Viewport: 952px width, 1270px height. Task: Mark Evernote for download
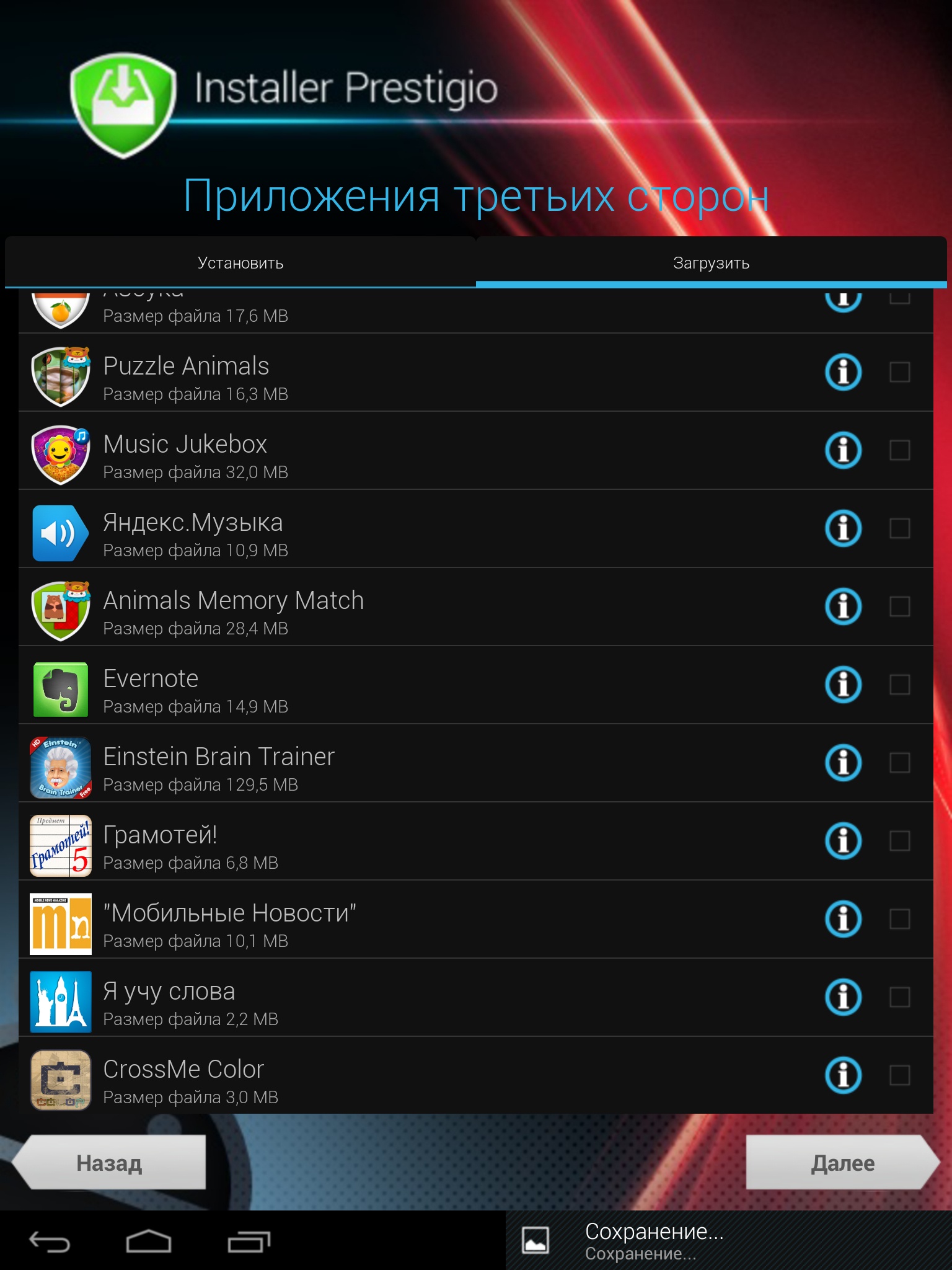coord(899,685)
